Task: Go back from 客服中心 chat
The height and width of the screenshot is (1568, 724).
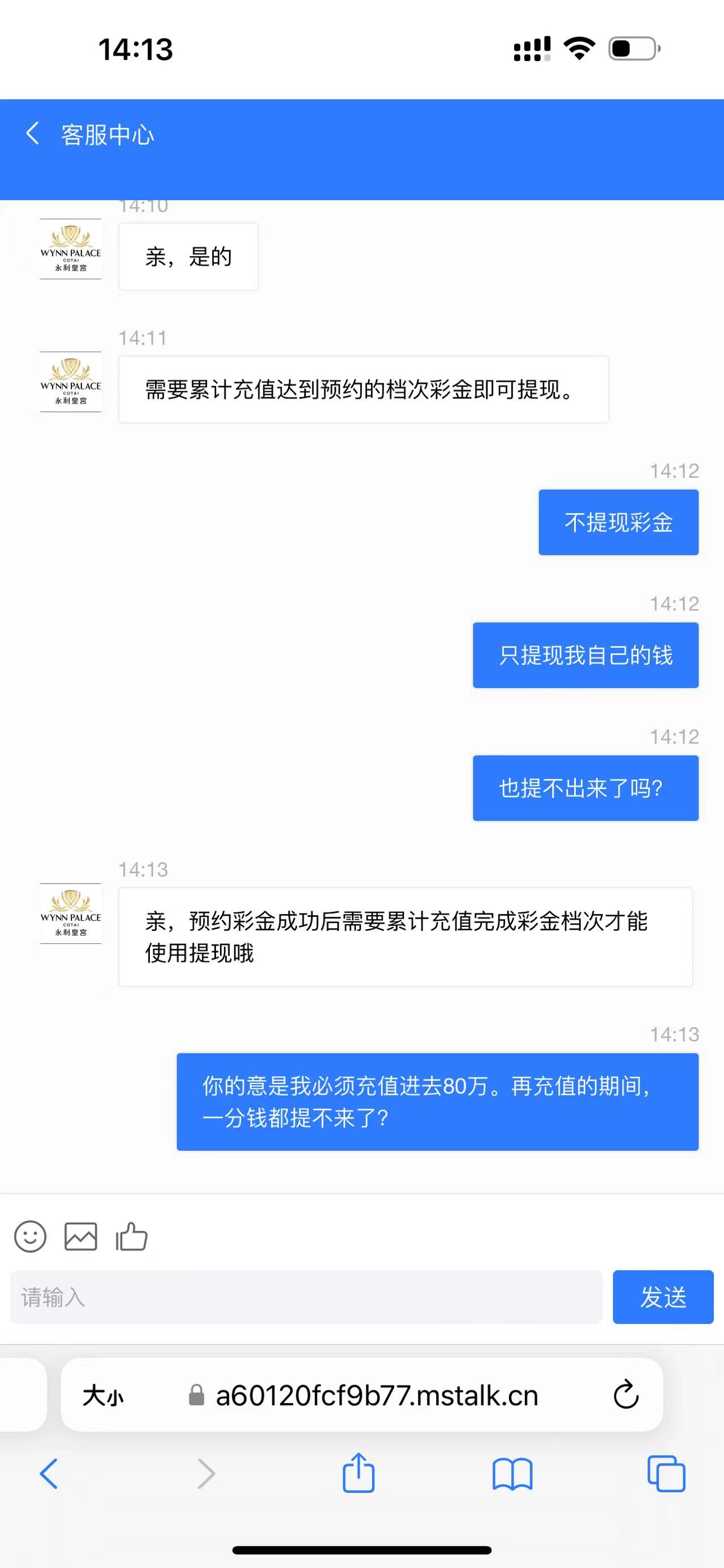Action: [33, 133]
